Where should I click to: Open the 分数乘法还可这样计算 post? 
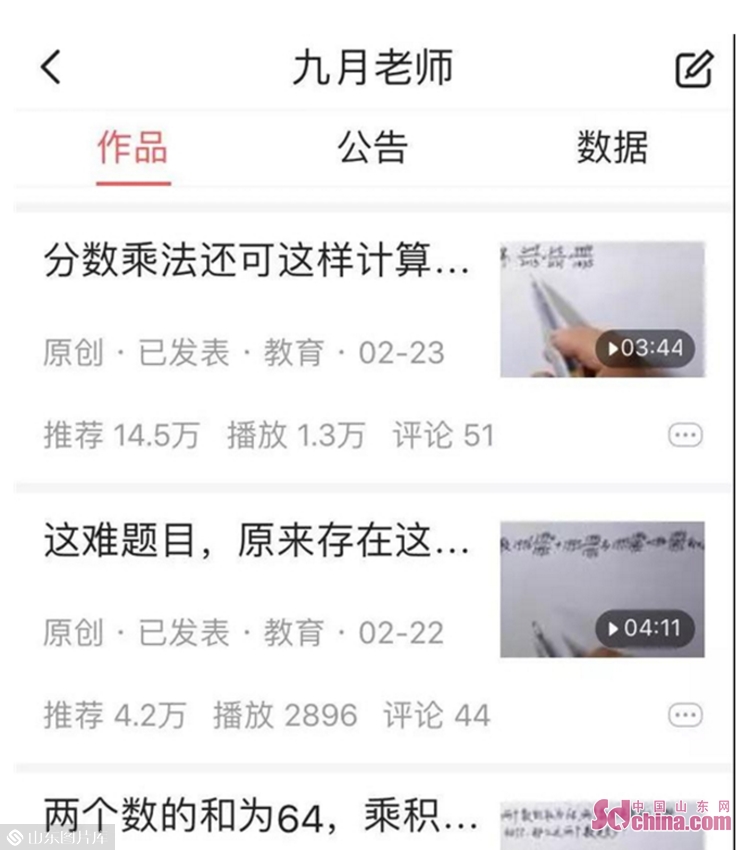pos(256,262)
